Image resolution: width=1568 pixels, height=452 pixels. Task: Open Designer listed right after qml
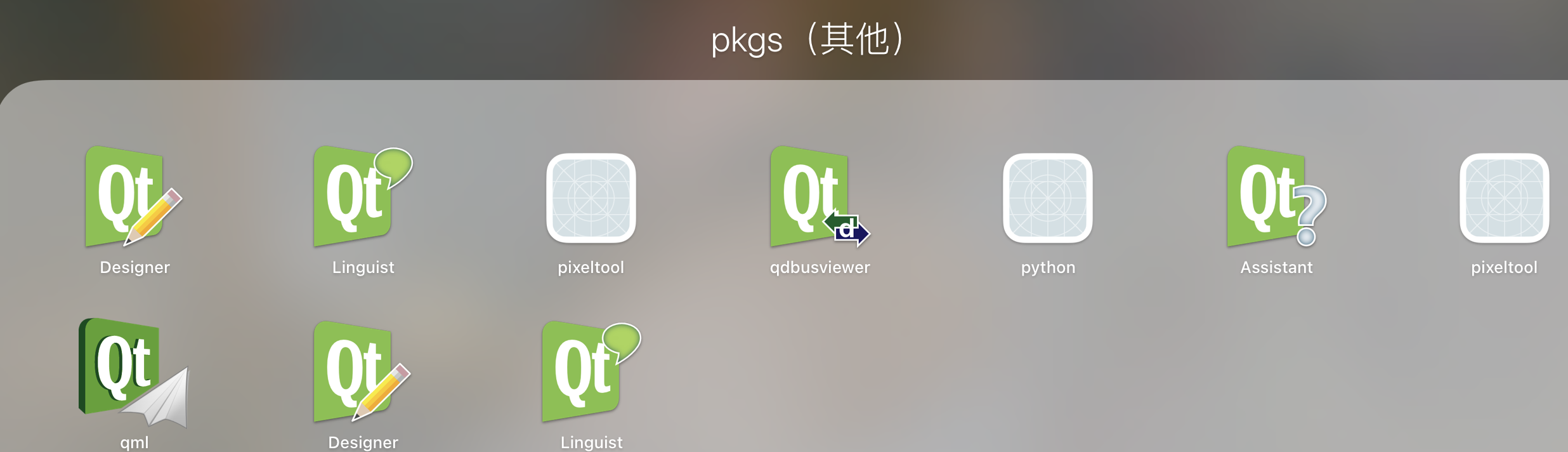(362, 373)
